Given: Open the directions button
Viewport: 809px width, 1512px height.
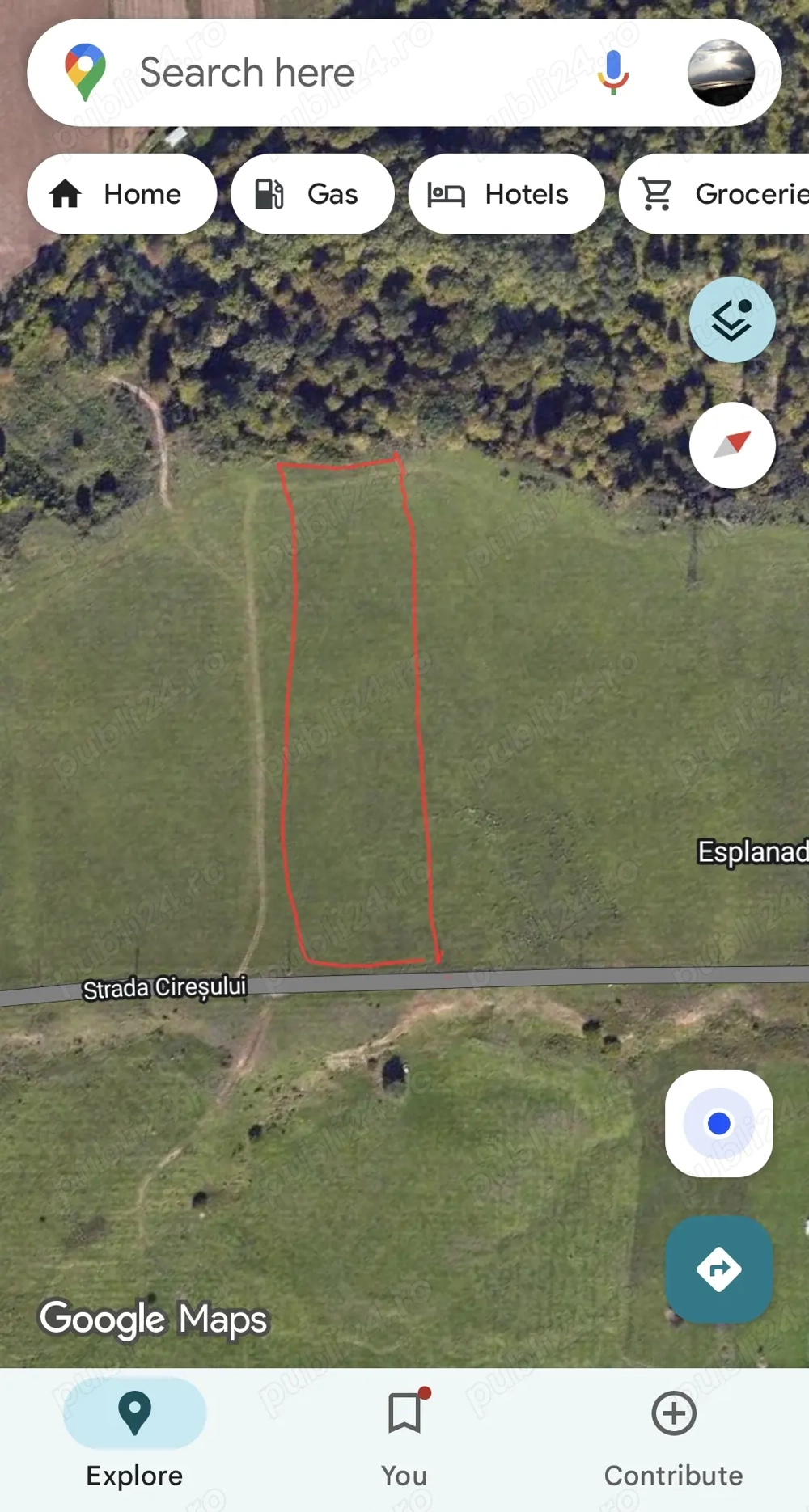Looking at the screenshot, I should point(718,1269).
